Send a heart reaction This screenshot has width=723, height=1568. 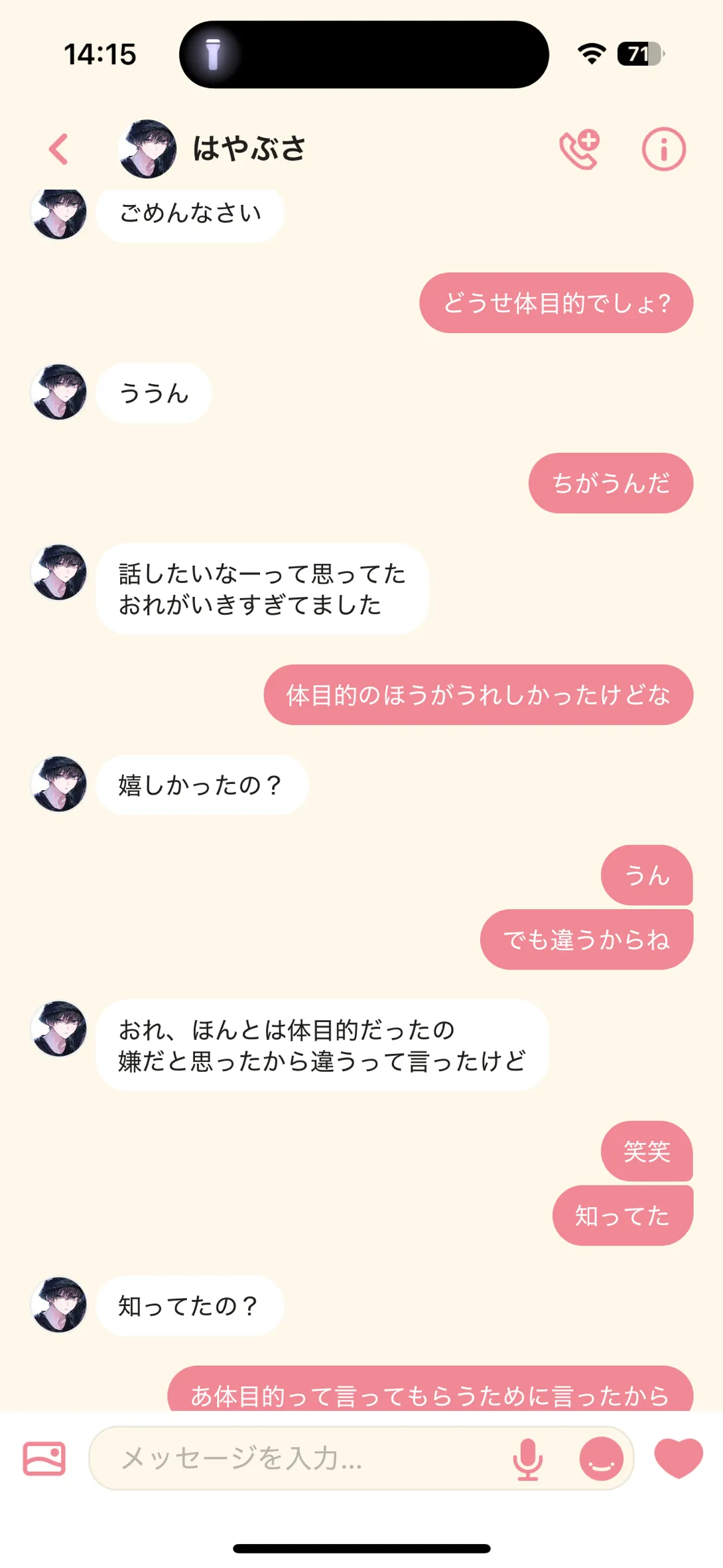click(678, 1457)
